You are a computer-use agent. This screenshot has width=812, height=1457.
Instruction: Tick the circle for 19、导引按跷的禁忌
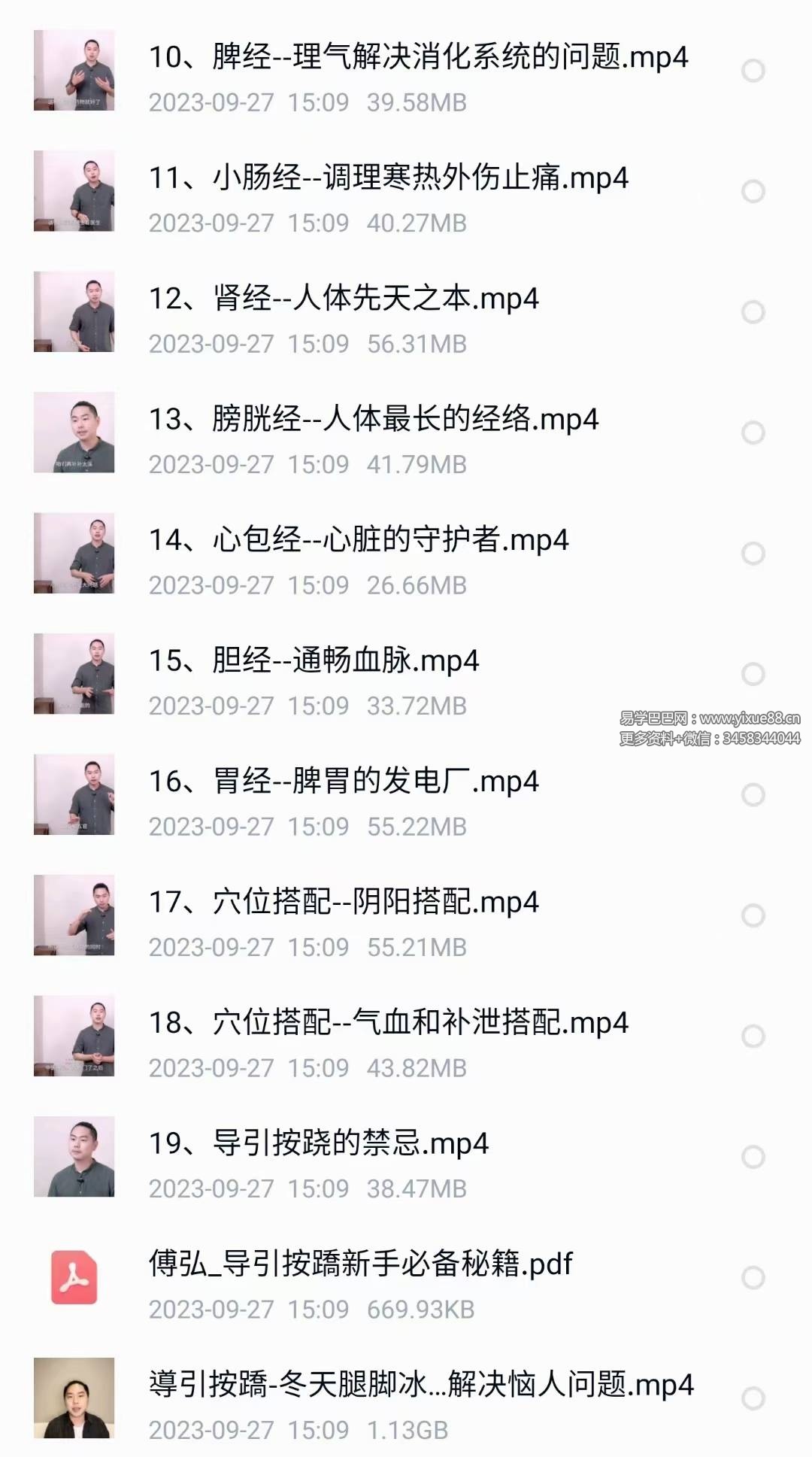click(x=753, y=1157)
